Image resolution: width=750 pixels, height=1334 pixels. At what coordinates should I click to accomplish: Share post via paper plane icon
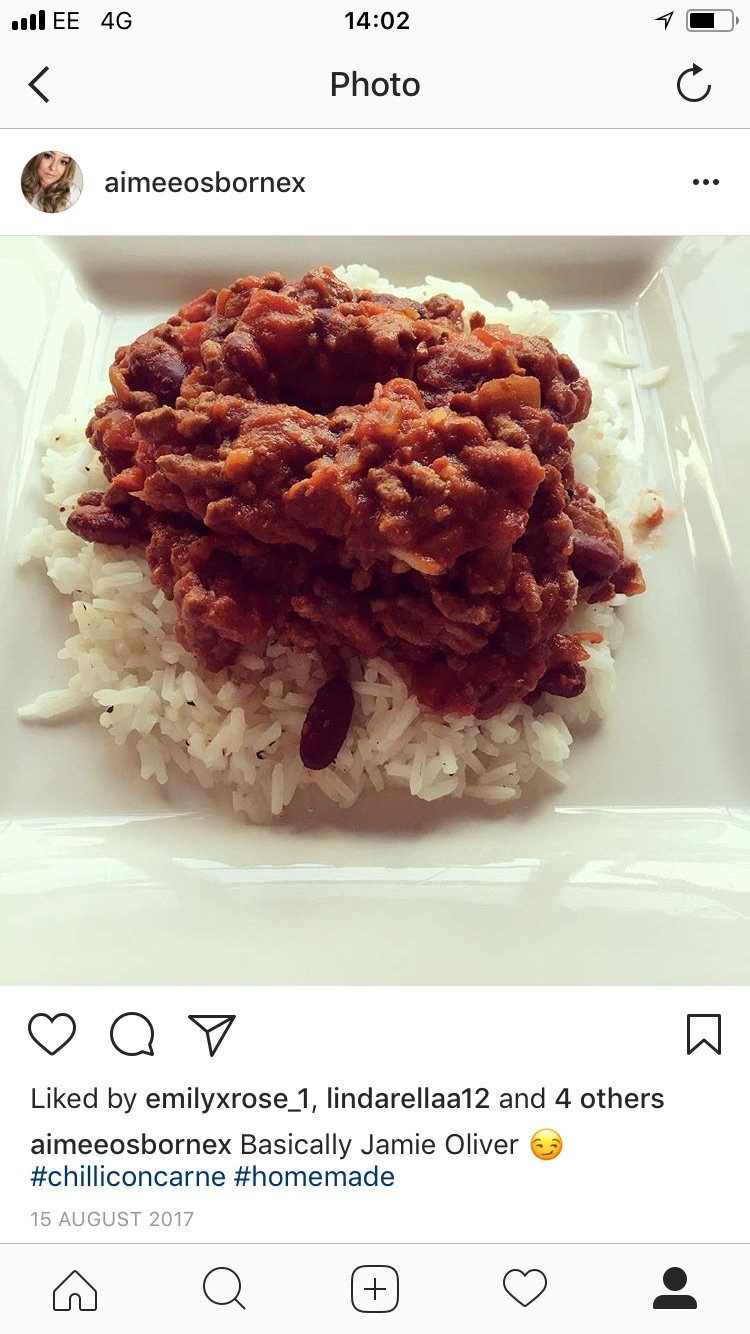pyautogui.click(x=211, y=1034)
